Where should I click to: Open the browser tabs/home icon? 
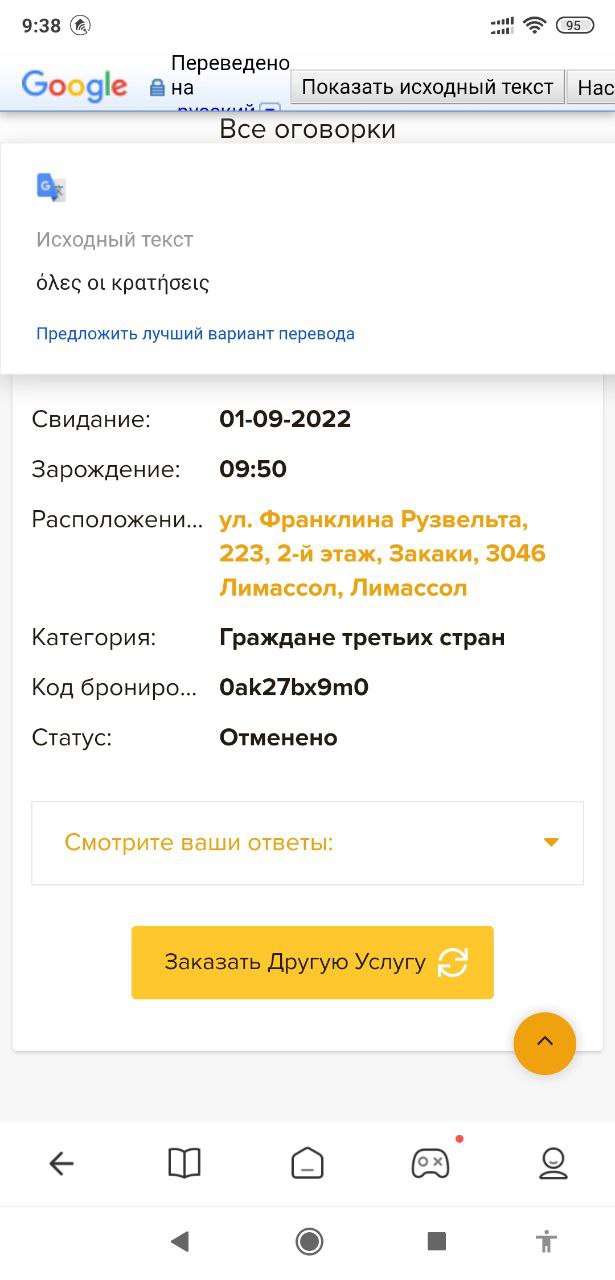tap(307, 1163)
